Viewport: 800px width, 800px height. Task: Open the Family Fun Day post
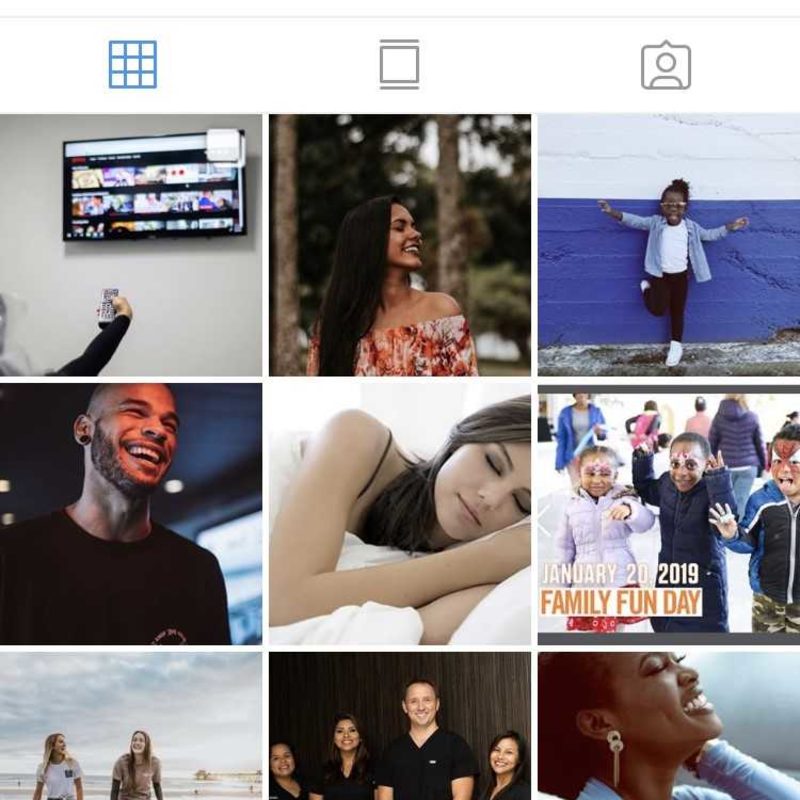(668, 514)
